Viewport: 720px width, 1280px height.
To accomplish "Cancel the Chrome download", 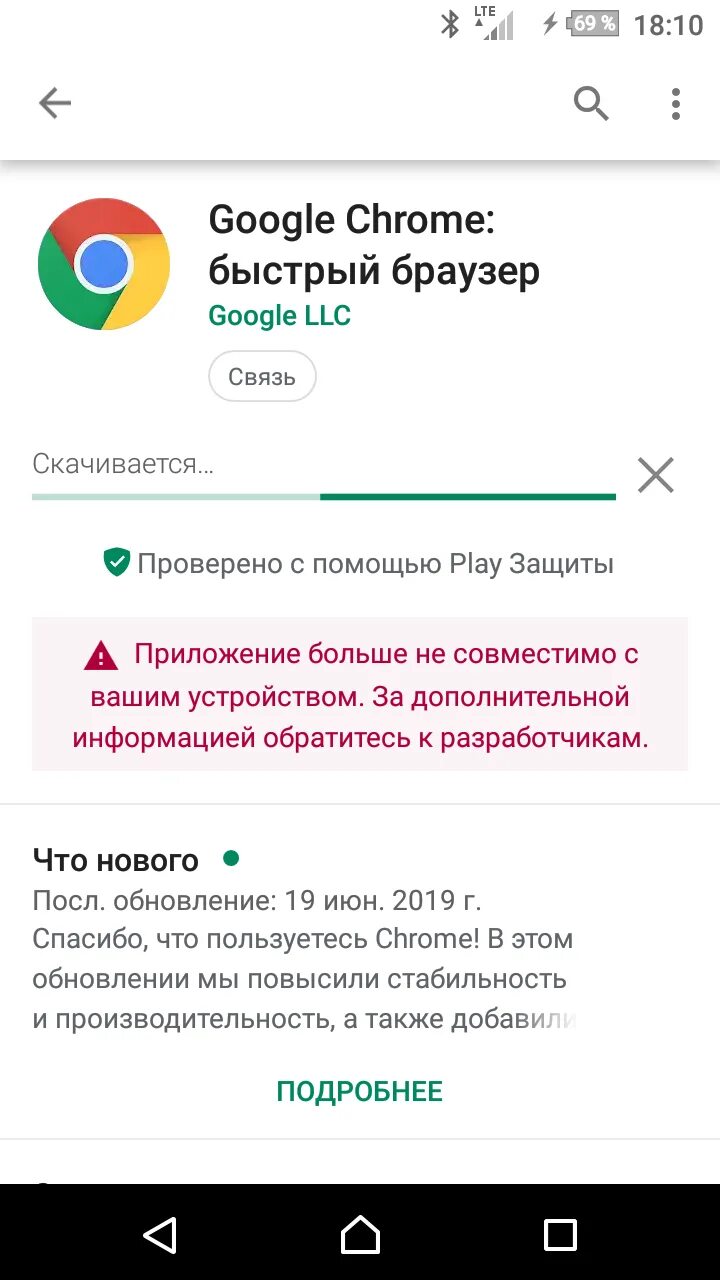I will pos(656,475).
